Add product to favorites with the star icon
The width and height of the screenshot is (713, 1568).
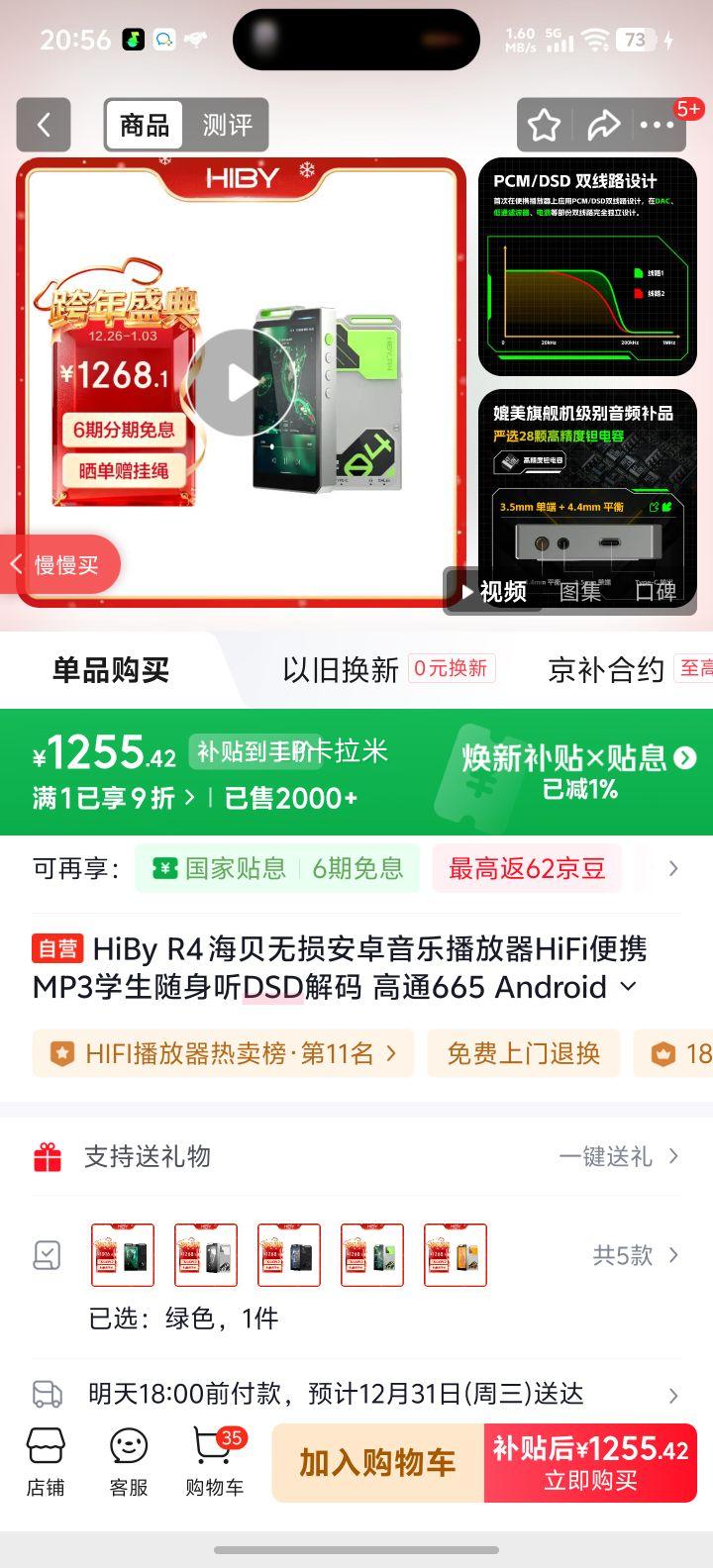coord(544,125)
